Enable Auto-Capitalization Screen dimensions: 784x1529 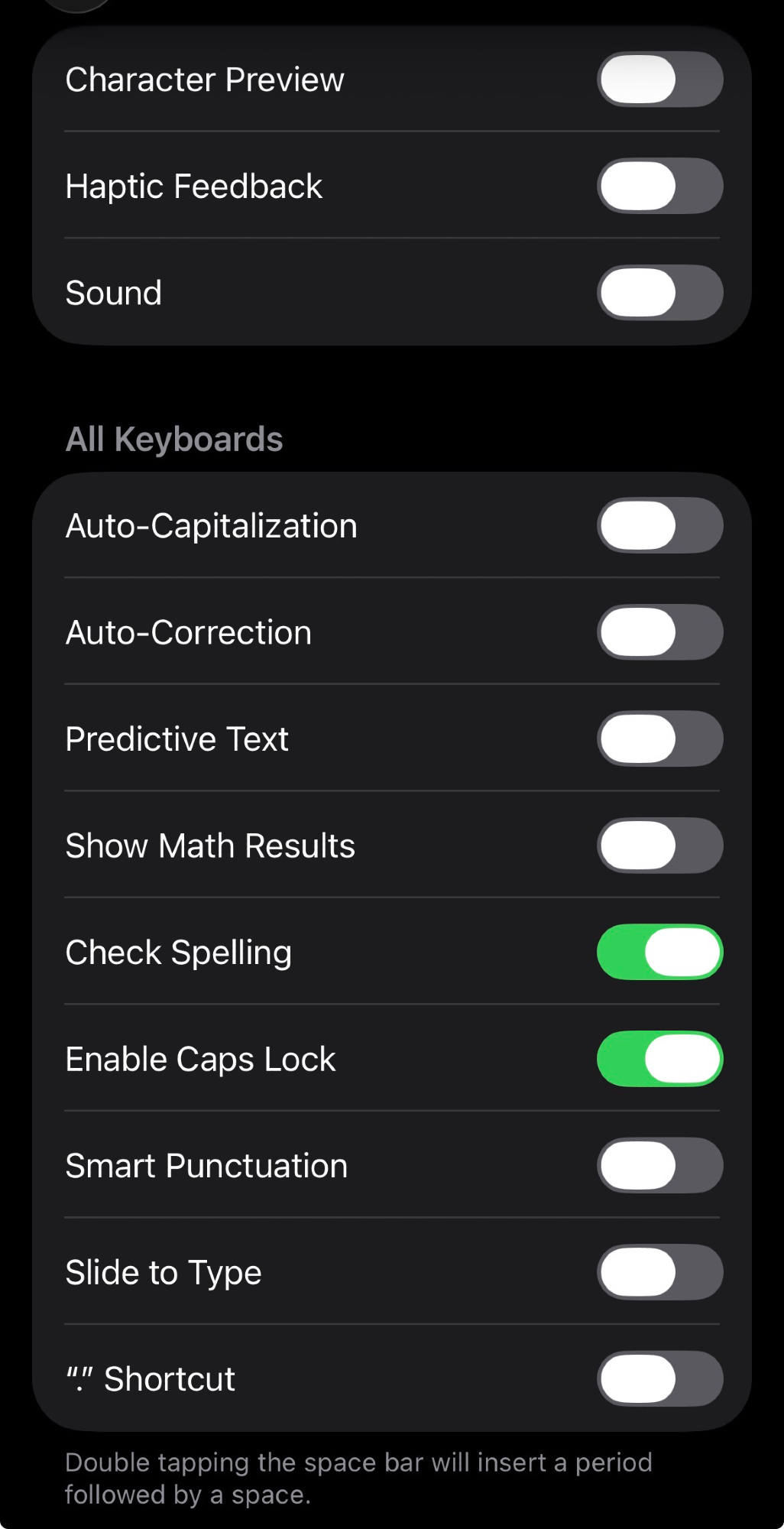point(659,526)
